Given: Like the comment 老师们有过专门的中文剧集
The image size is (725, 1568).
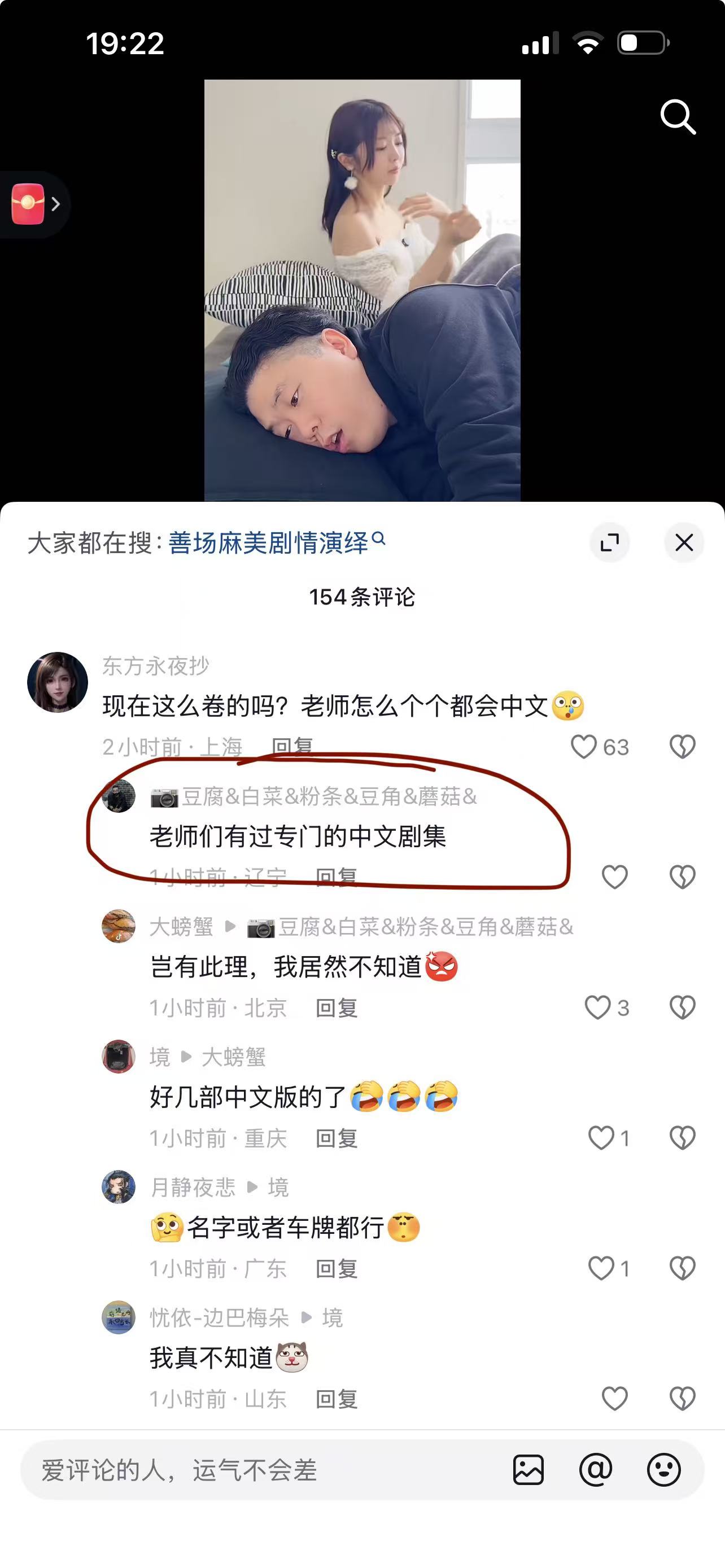Looking at the screenshot, I should pos(614,877).
